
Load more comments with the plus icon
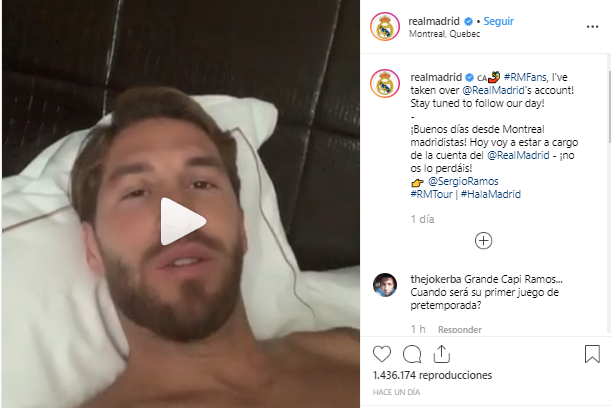point(483,240)
